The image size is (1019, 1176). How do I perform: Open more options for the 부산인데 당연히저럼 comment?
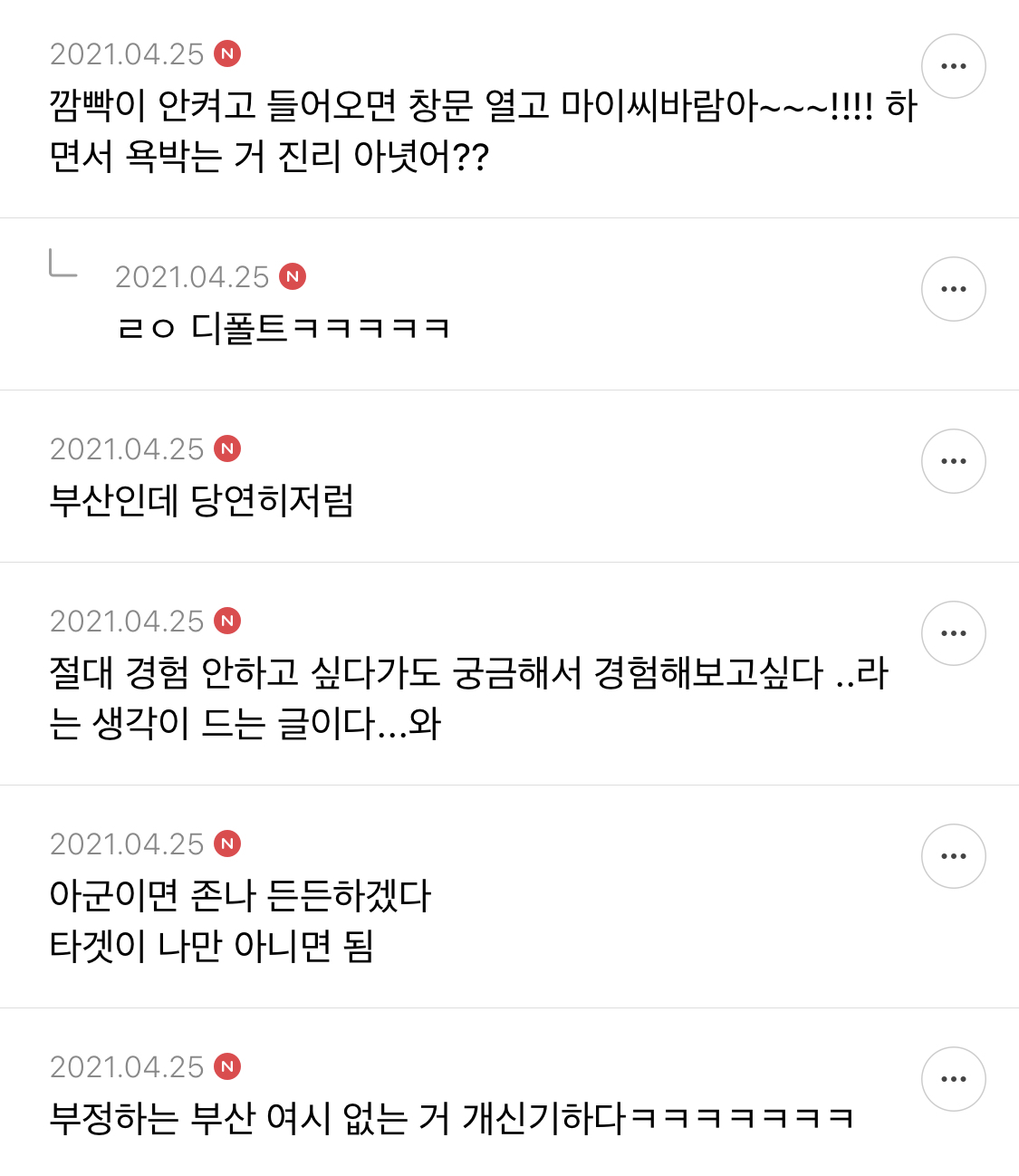(x=953, y=461)
